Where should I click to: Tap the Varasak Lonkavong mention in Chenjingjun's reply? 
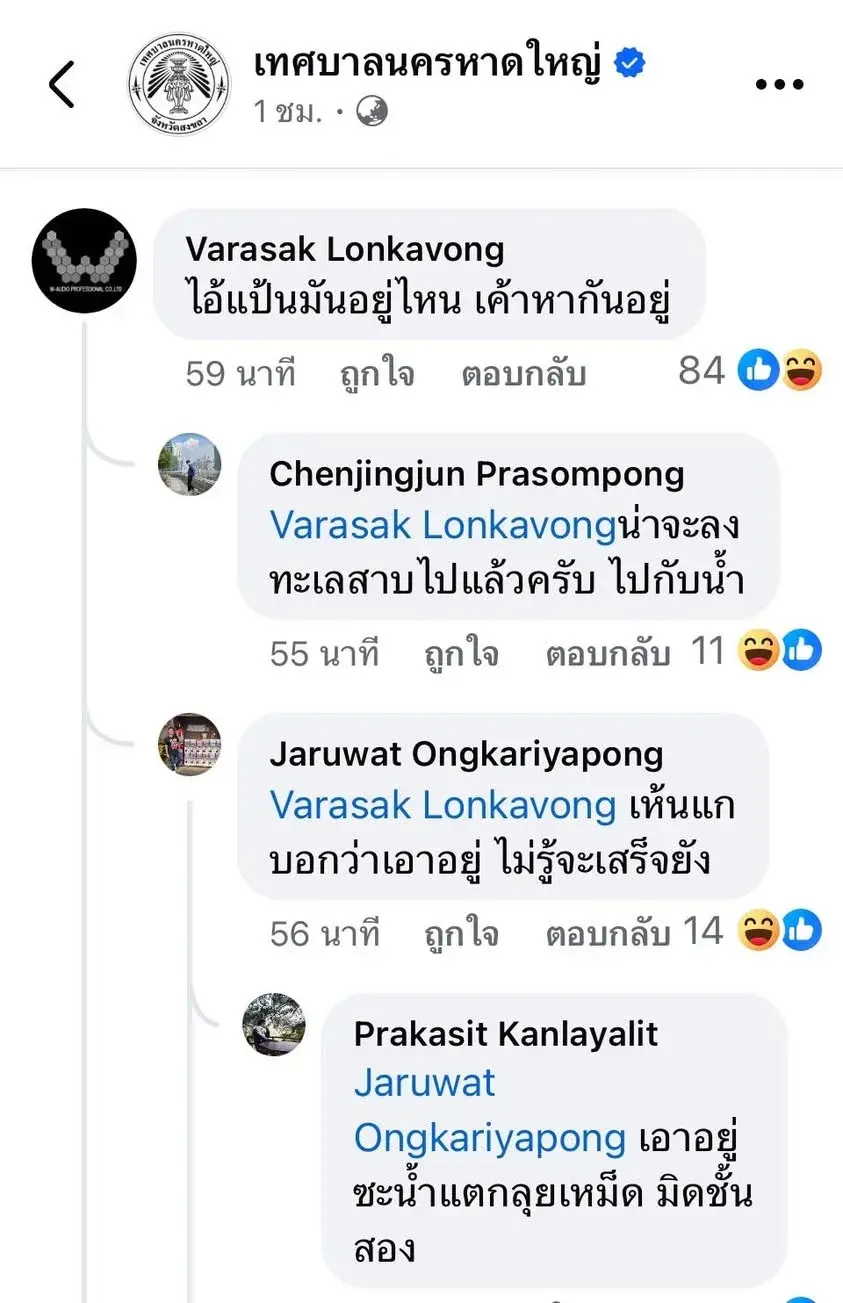443,526
